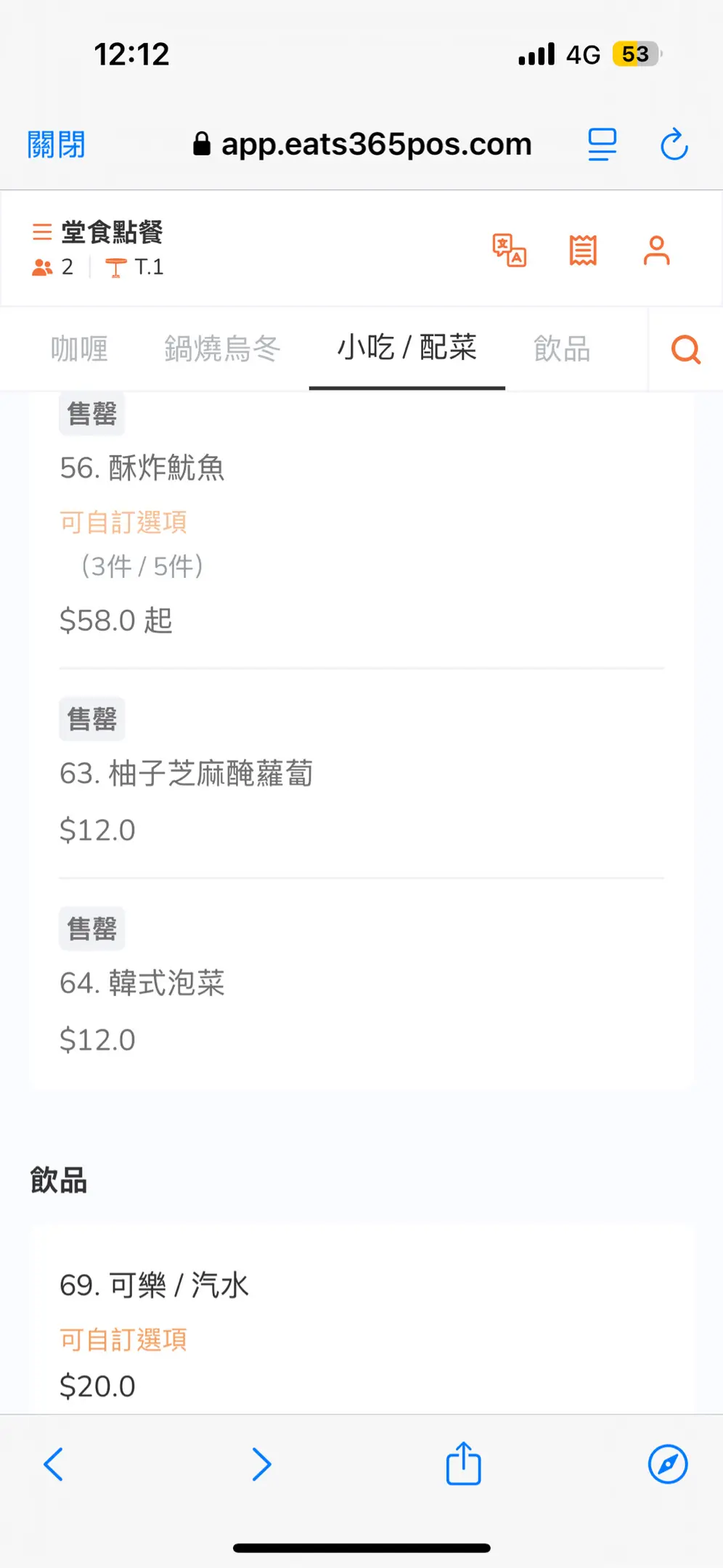Open item 64. 韓式泡菜

tap(361, 984)
